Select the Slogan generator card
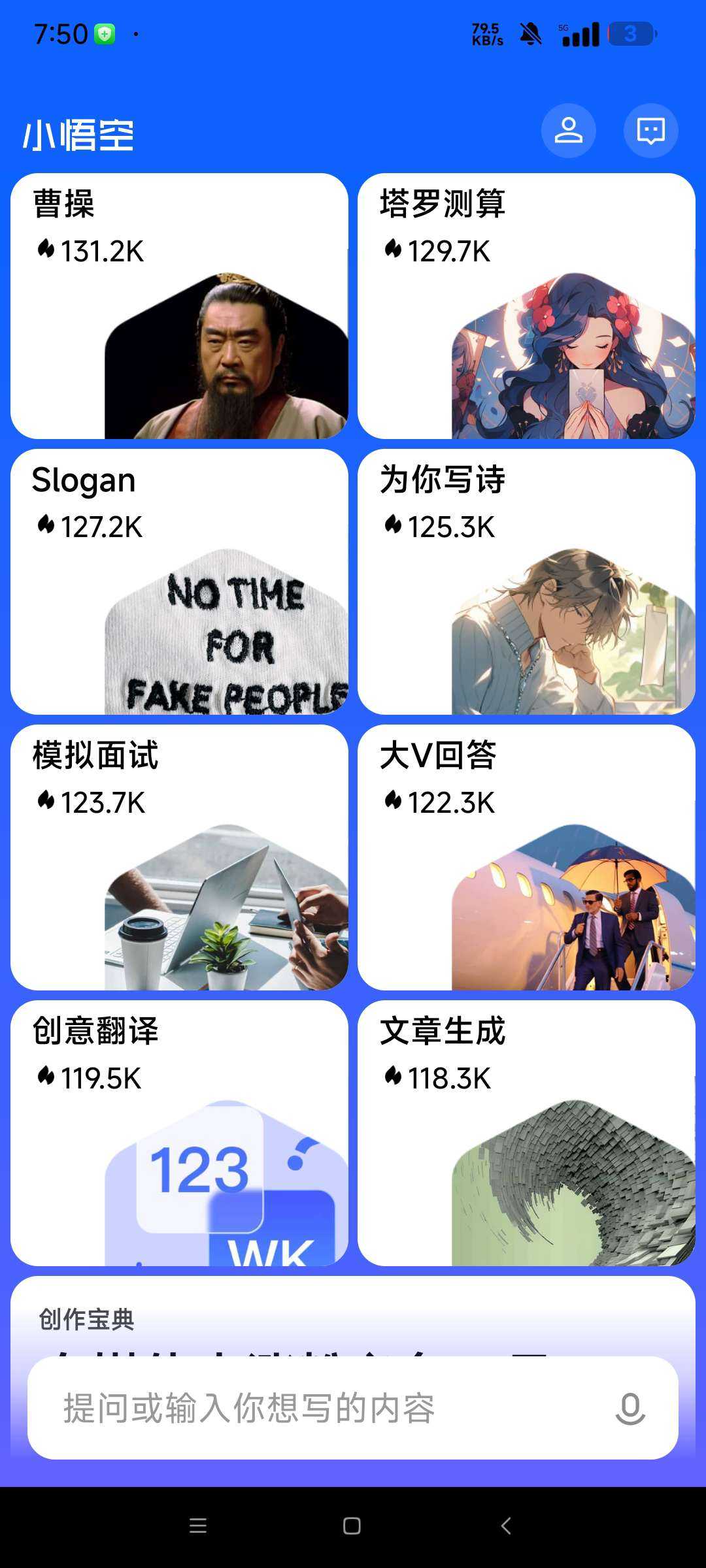Viewport: 706px width, 1568px height. tap(179, 581)
